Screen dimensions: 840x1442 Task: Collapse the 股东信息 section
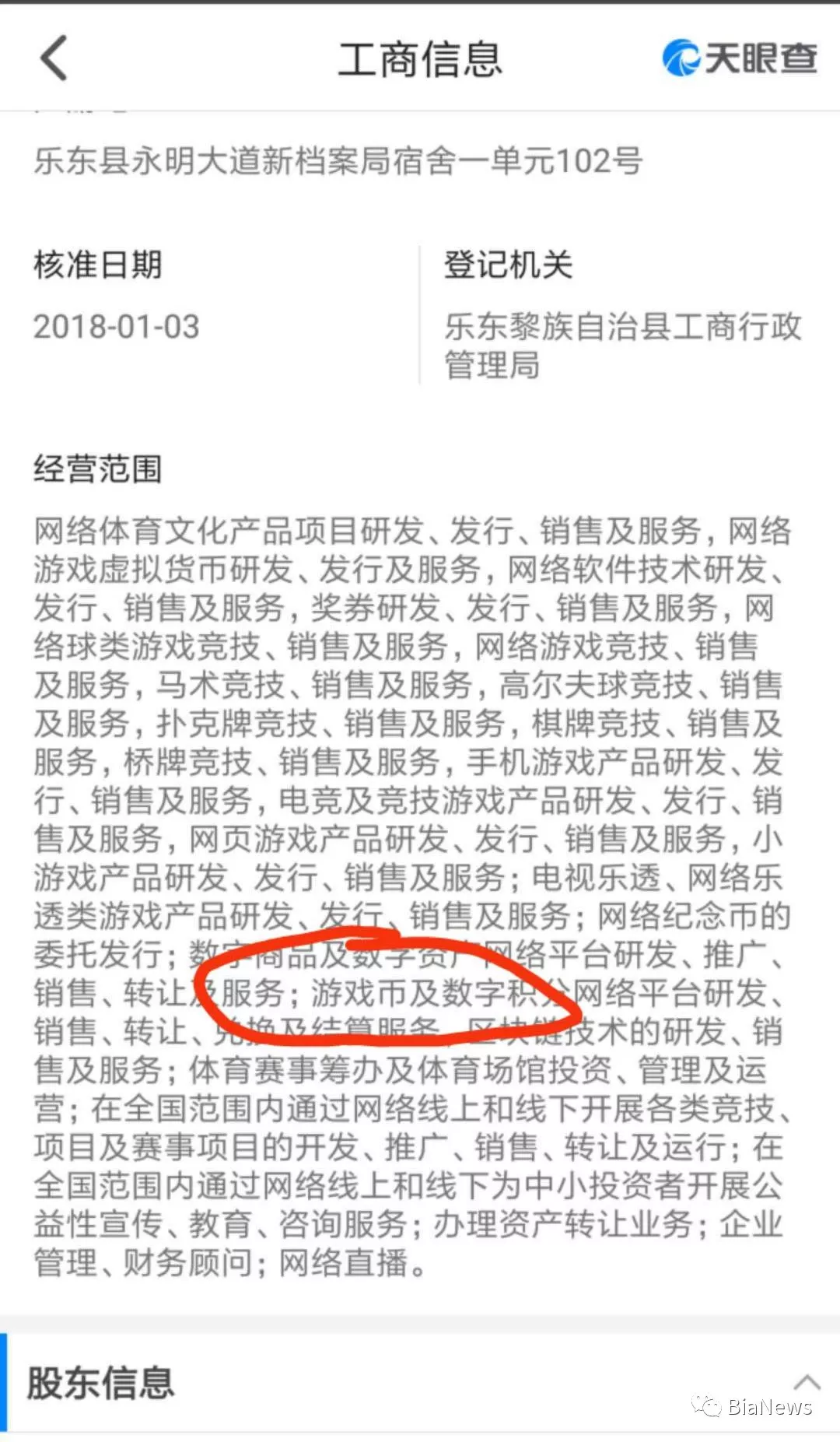(807, 1382)
